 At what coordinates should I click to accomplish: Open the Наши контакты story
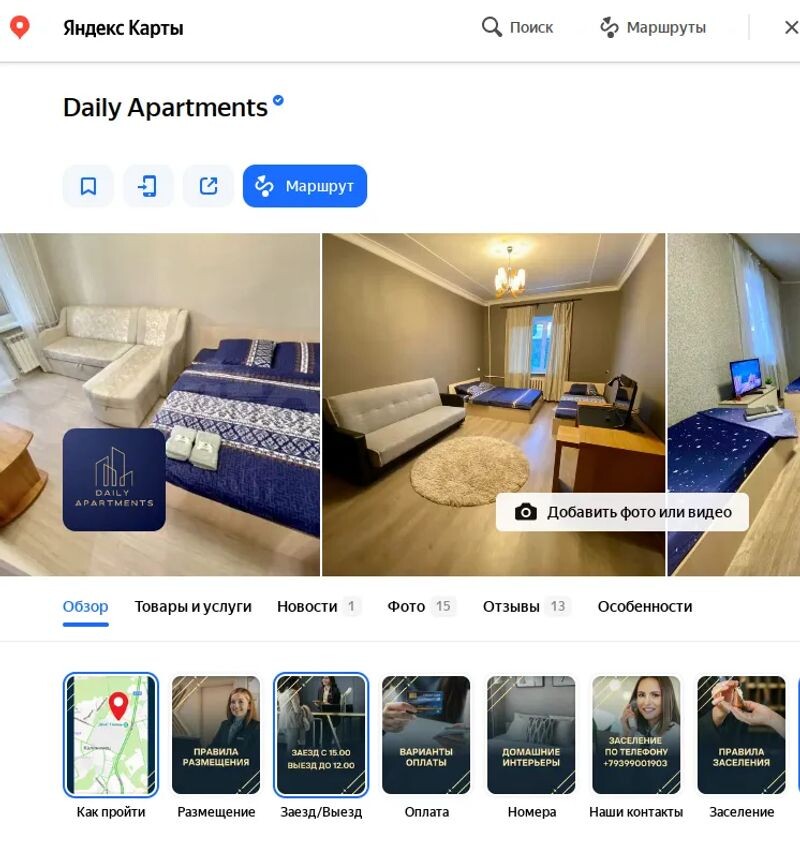(636, 735)
